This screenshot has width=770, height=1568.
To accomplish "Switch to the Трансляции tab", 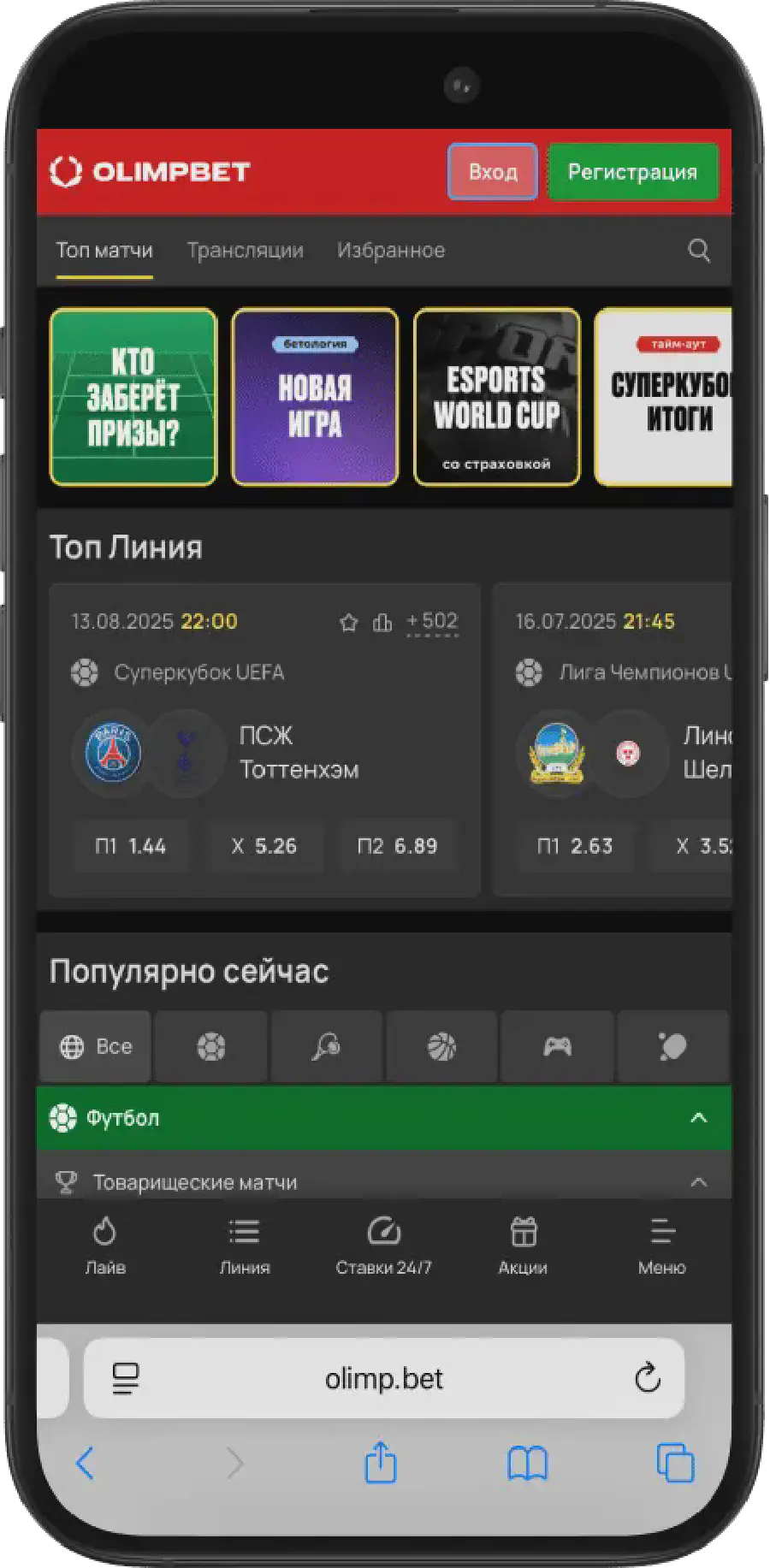I will [x=245, y=251].
